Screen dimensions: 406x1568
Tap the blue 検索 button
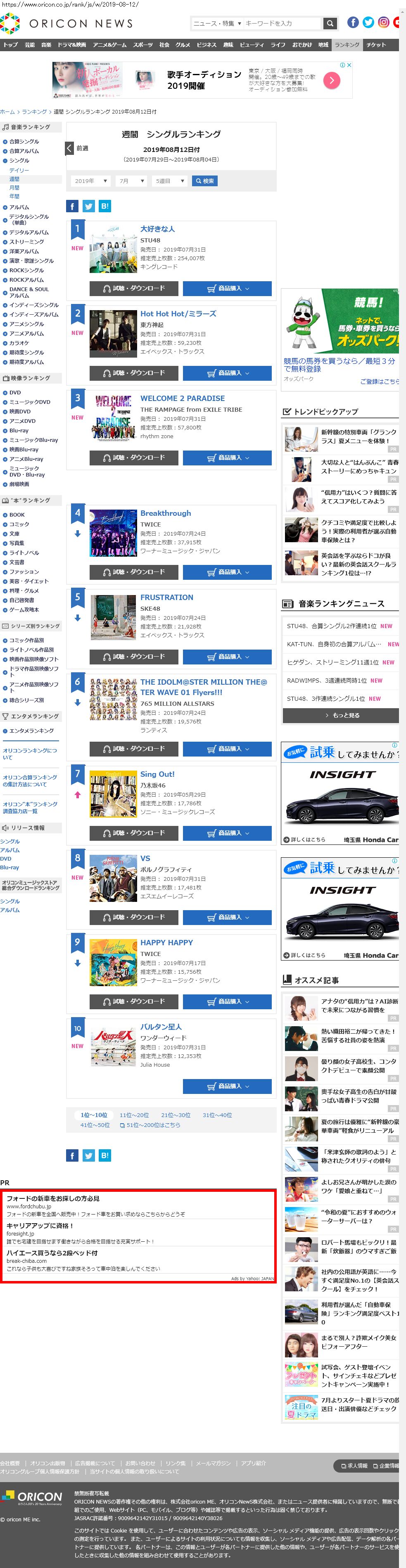point(204,181)
